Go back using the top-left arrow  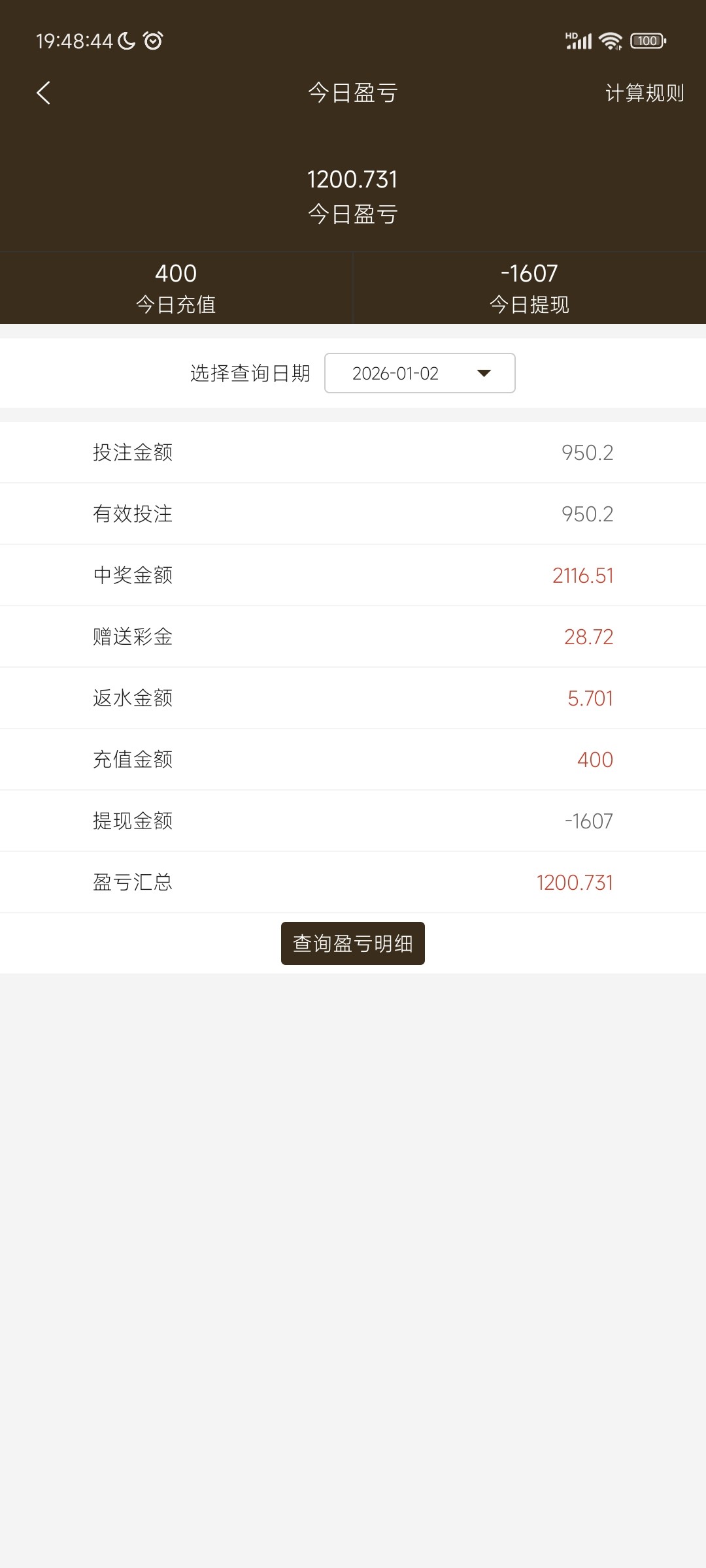point(43,93)
